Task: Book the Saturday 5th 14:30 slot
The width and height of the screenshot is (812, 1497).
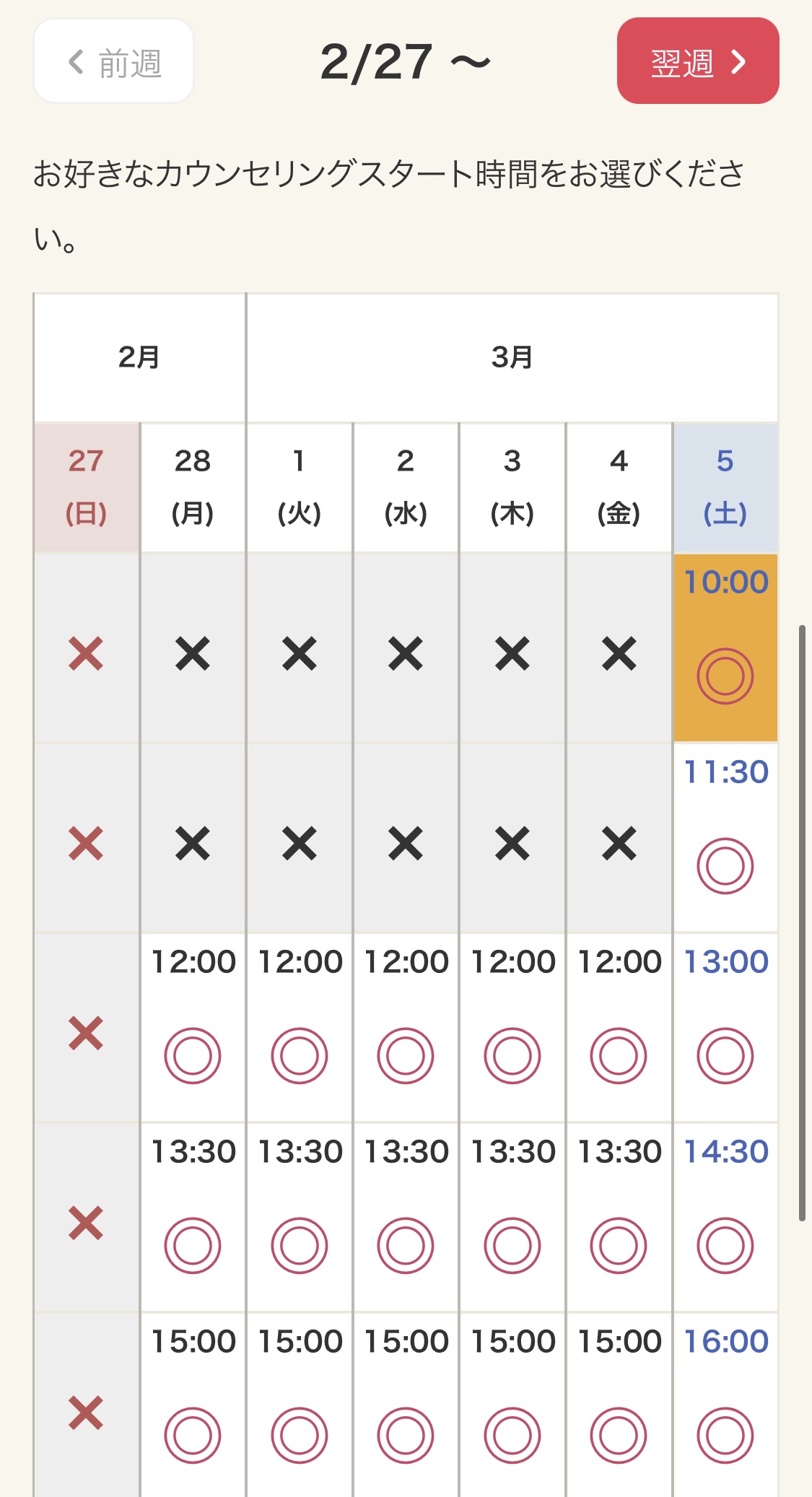Action: coord(725,1217)
